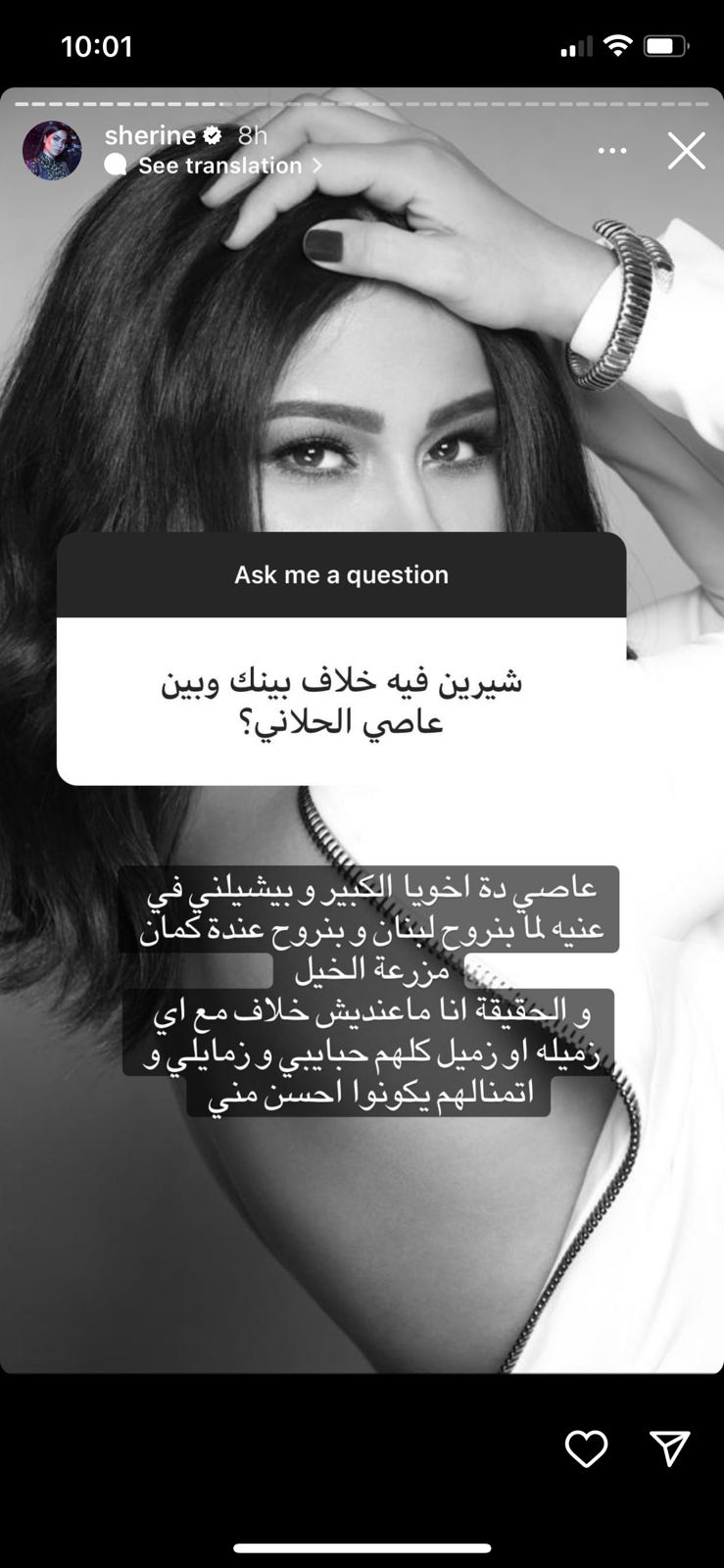The height and width of the screenshot is (1568, 724).
Task: Close the story viewer
Action: click(686, 151)
